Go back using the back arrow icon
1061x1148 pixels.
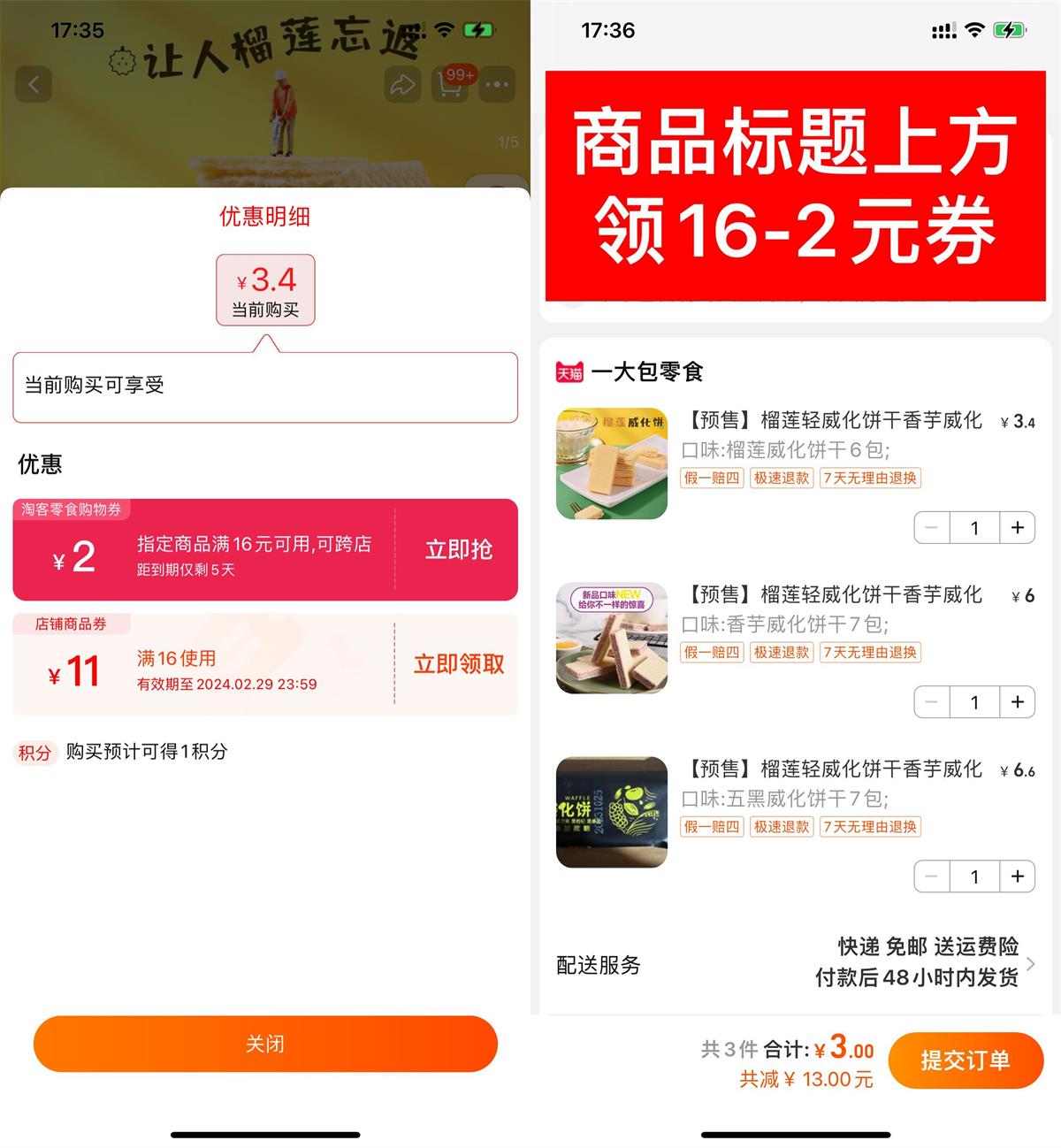pos(35,84)
